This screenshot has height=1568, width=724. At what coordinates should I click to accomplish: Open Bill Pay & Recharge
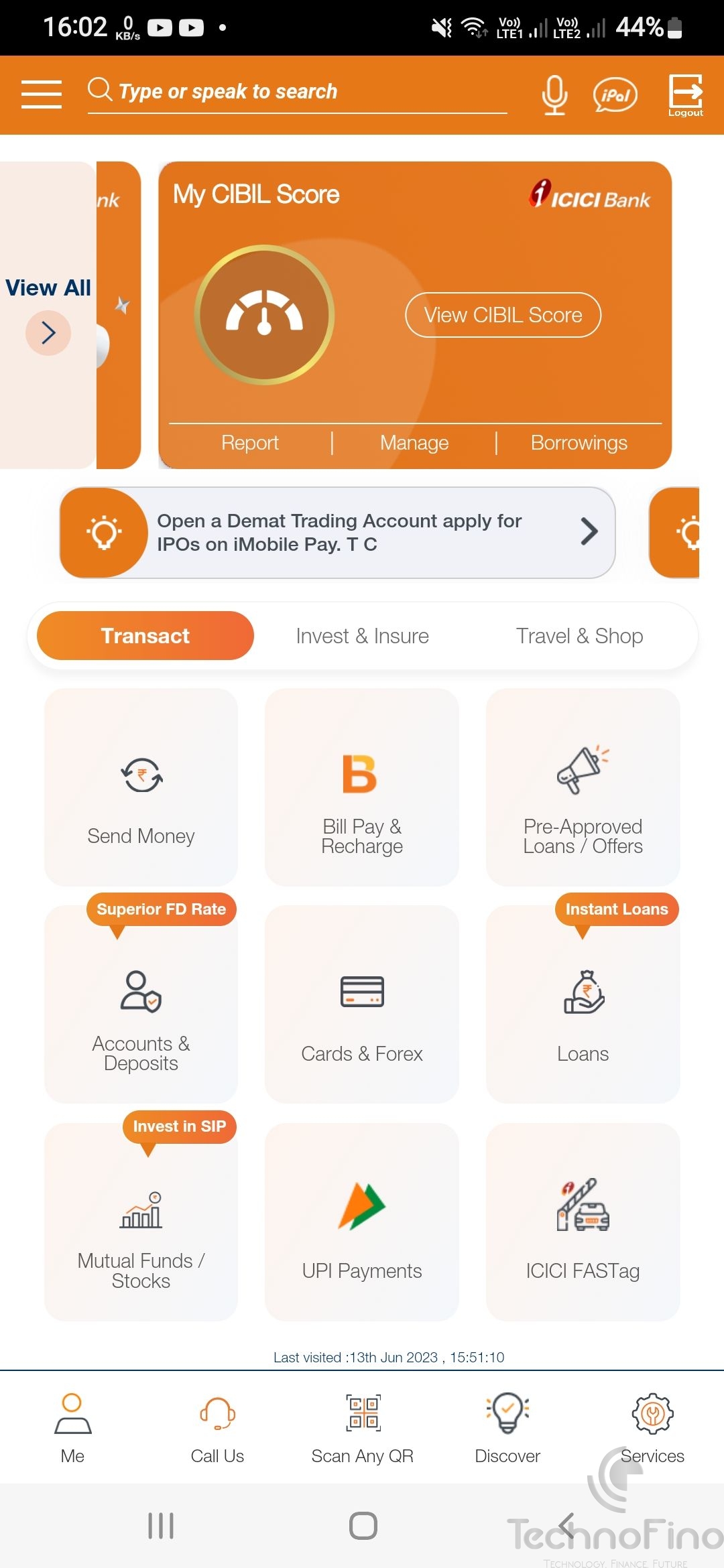(x=362, y=787)
